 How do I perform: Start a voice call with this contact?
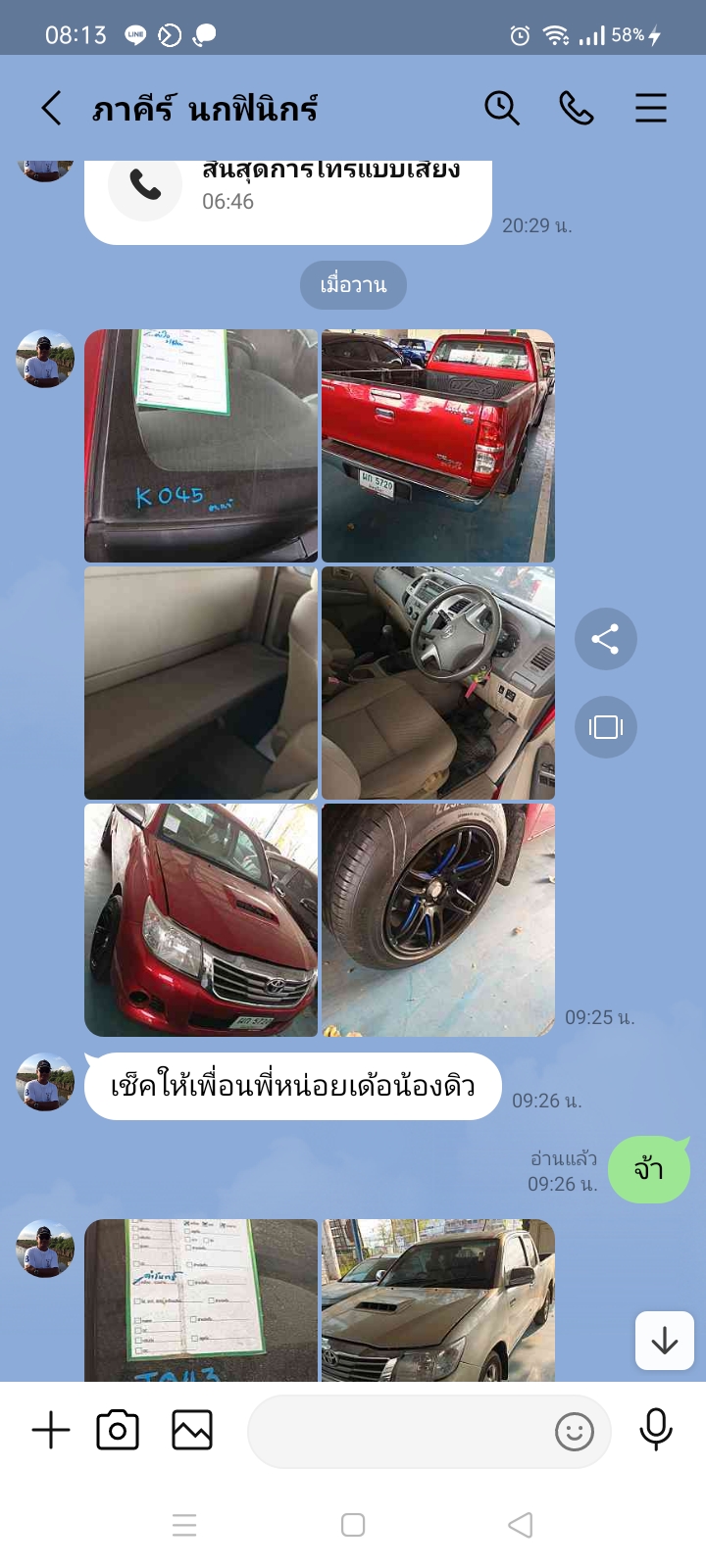point(577,108)
